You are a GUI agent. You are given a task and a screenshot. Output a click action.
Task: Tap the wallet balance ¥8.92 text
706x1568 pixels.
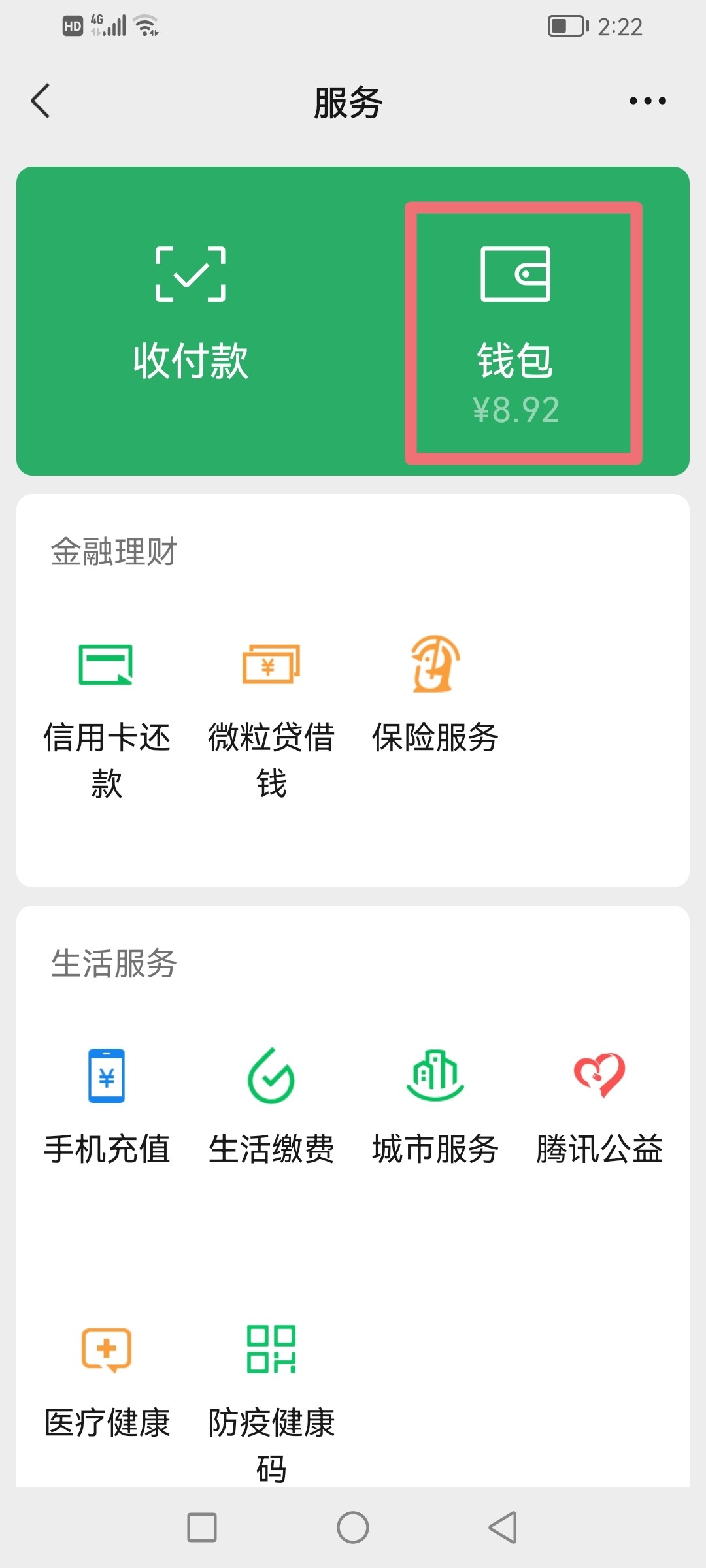[x=515, y=410]
